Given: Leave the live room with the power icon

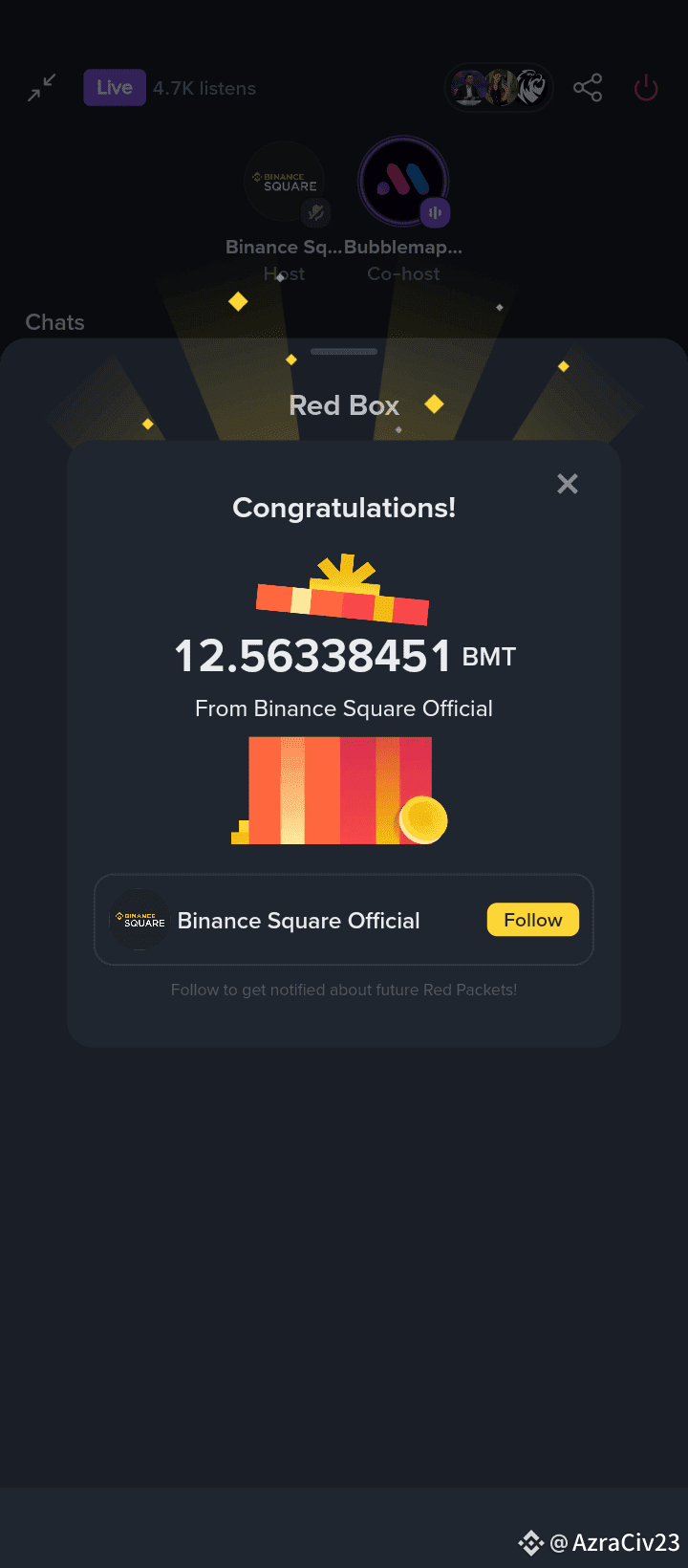Looking at the screenshot, I should [646, 88].
